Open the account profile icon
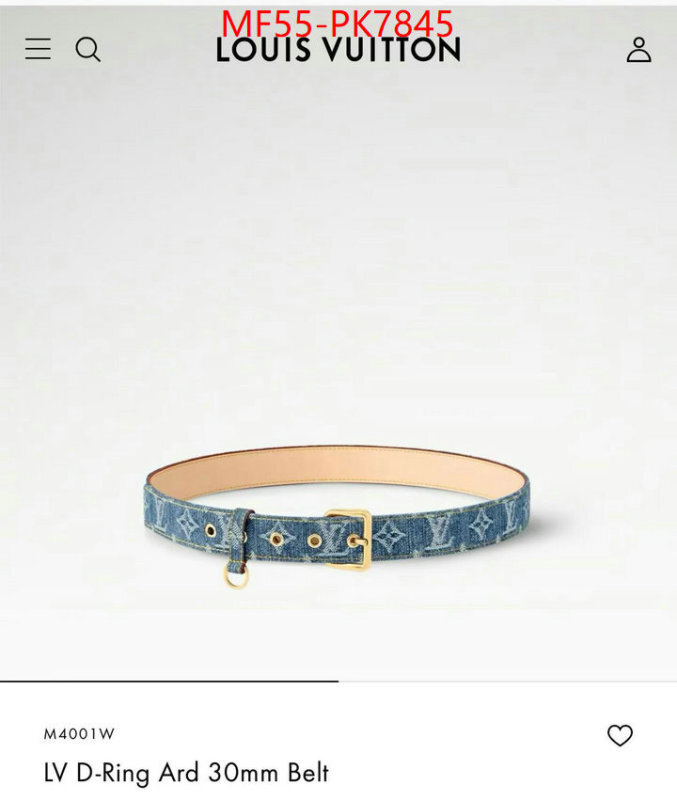The image size is (677, 800). [639, 50]
